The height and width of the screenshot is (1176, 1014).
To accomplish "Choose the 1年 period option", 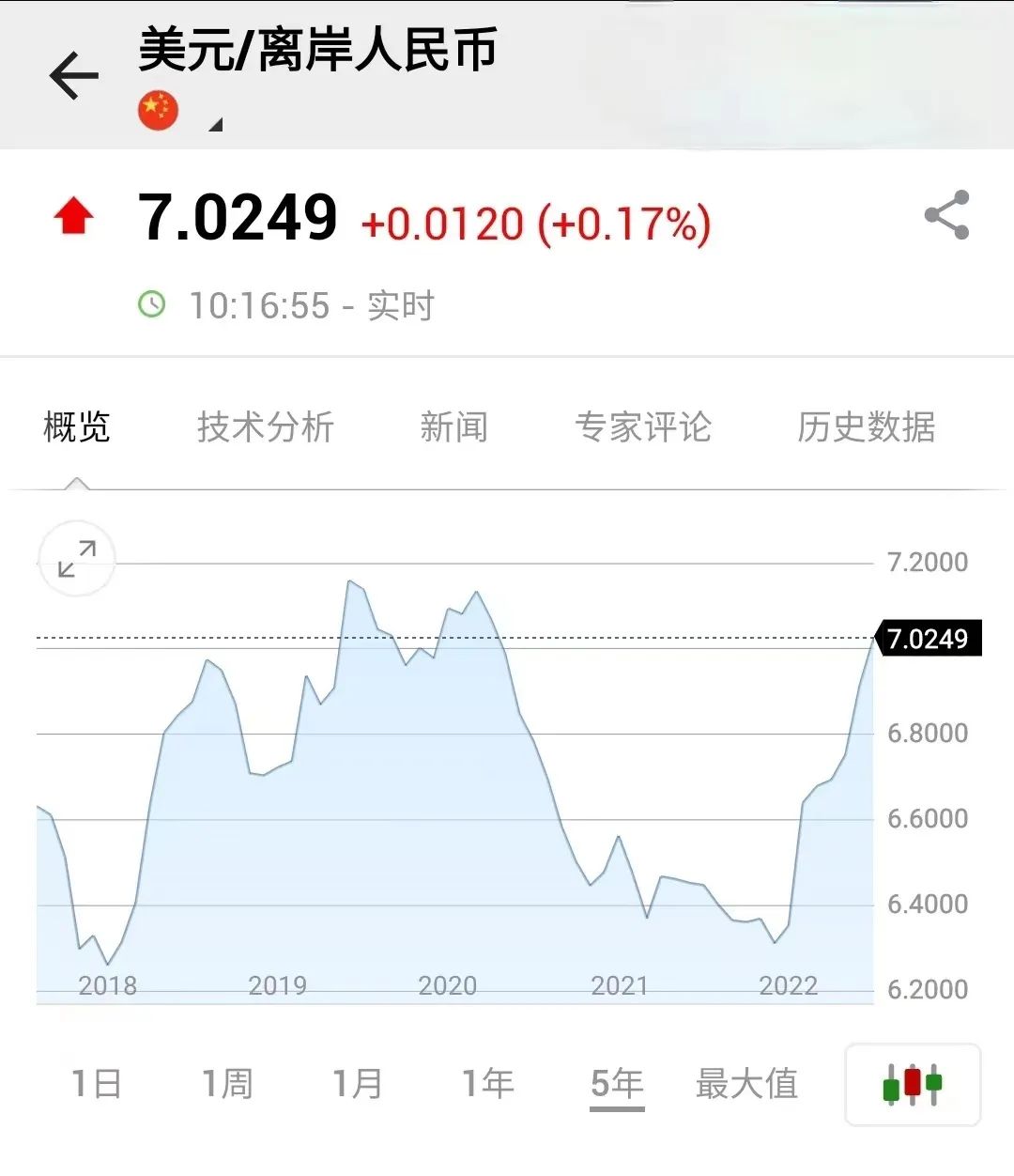I will pyautogui.click(x=488, y=1082).
